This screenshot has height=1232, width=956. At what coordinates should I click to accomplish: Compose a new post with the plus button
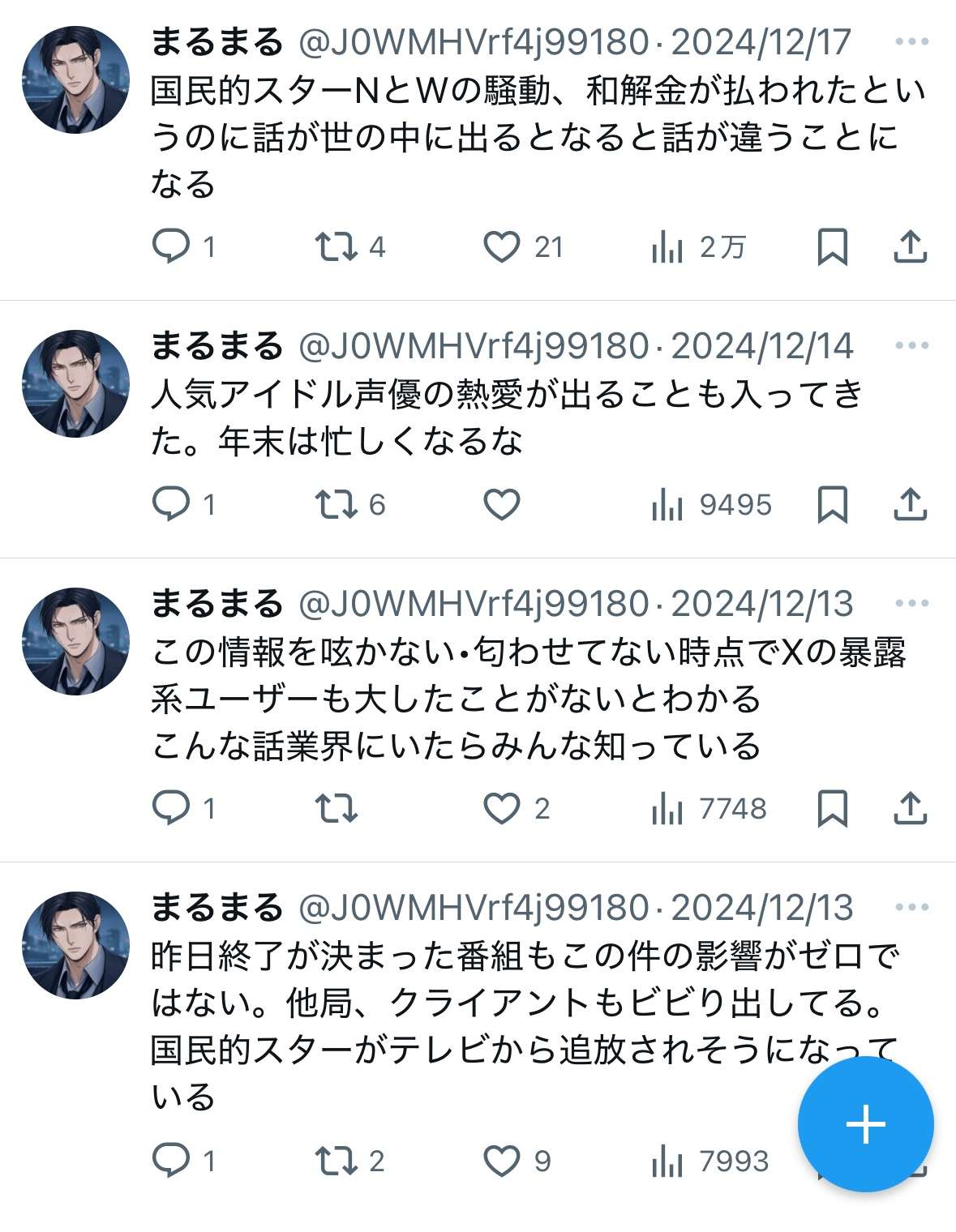click(865, 1124)
